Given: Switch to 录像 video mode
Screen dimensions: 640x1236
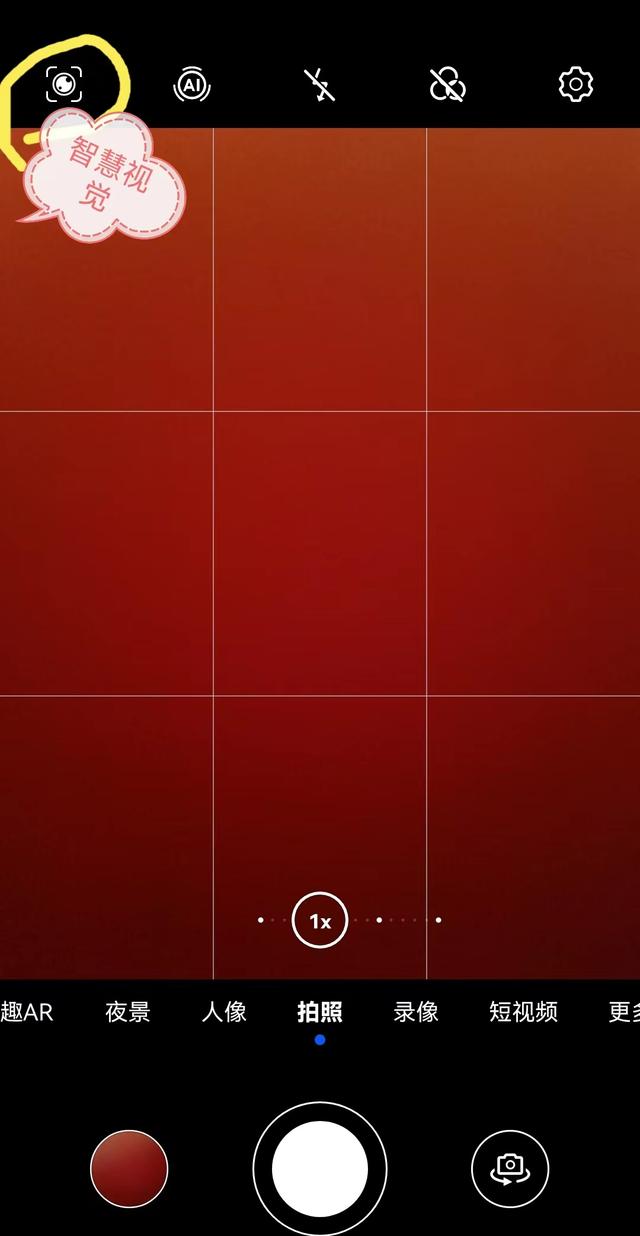Looking at the screenshot, I should pyautogui.click(x=416, y=1012).
